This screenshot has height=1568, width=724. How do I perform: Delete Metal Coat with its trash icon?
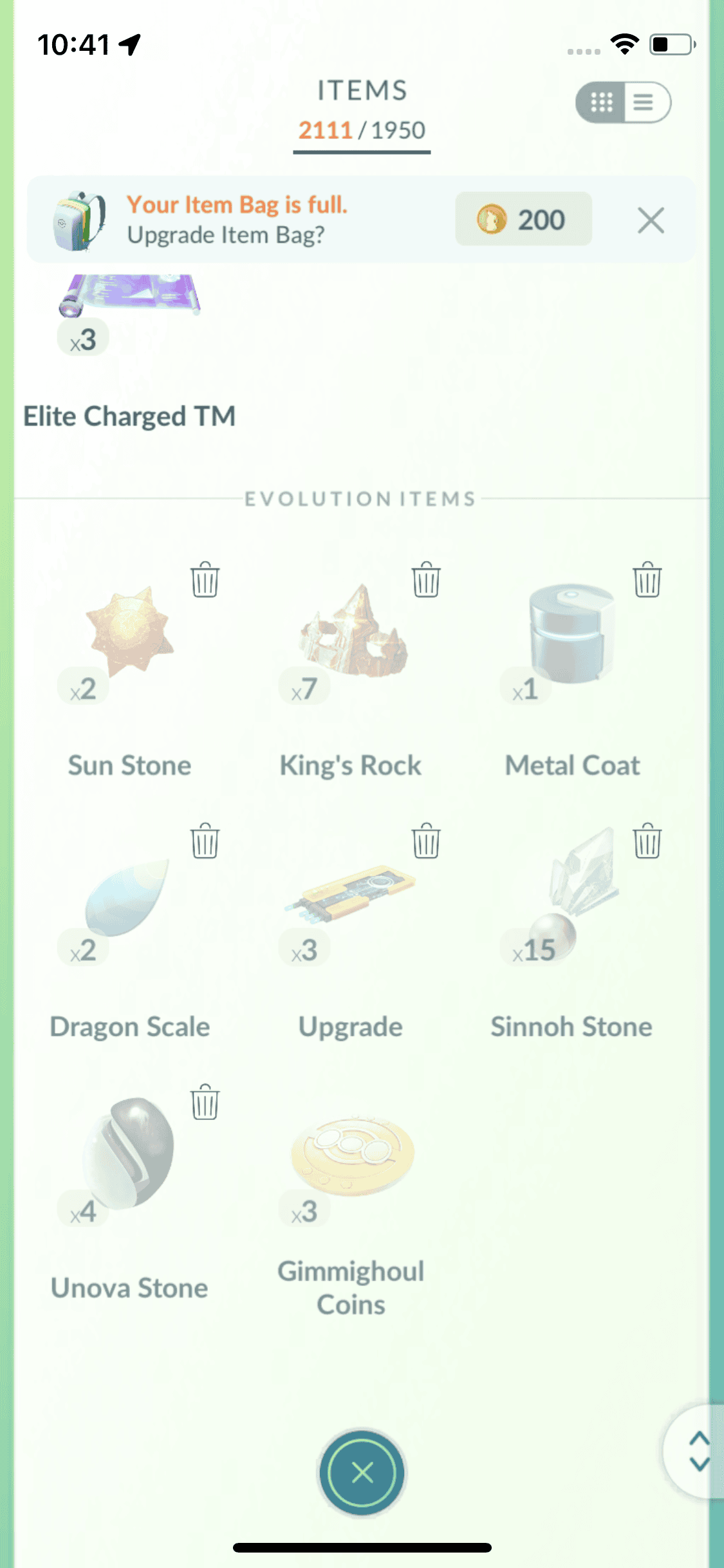pos(647,579)
